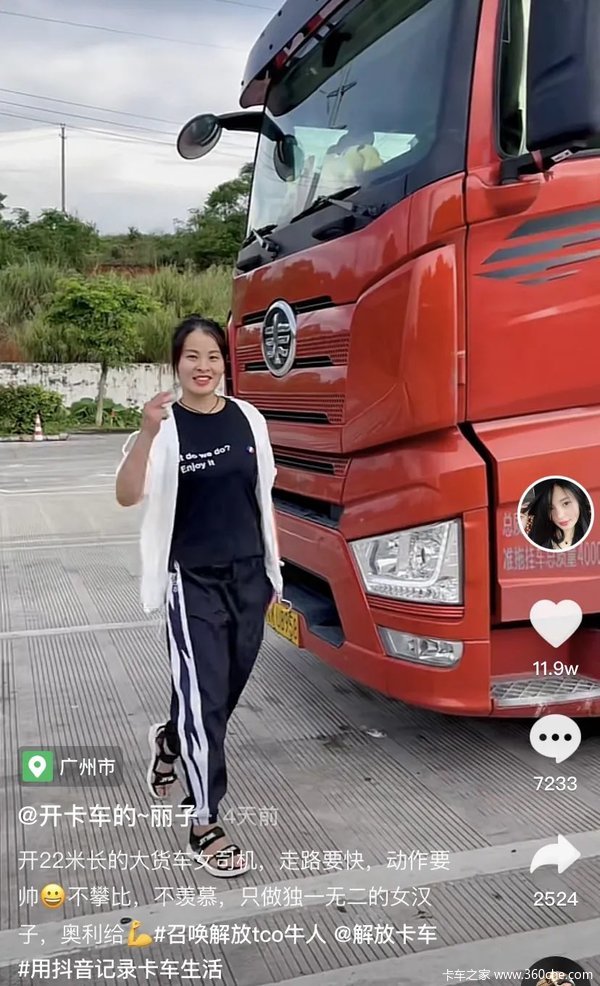Open the comments bubble
Image resolution: width=600 pixels, height=986 pixels.
tap(555, 738)
